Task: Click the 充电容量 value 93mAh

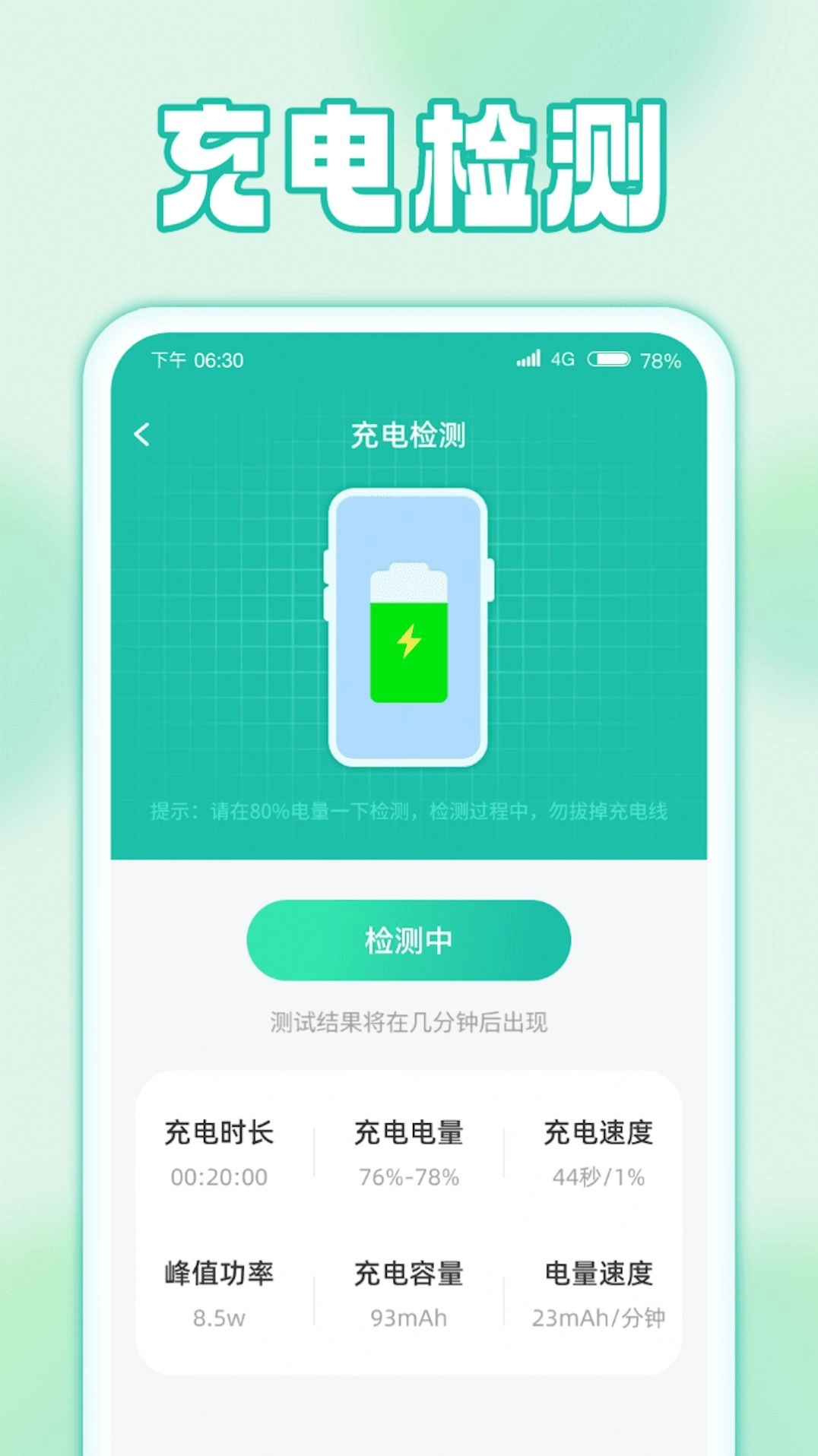Action: [x=408, y=1314]
